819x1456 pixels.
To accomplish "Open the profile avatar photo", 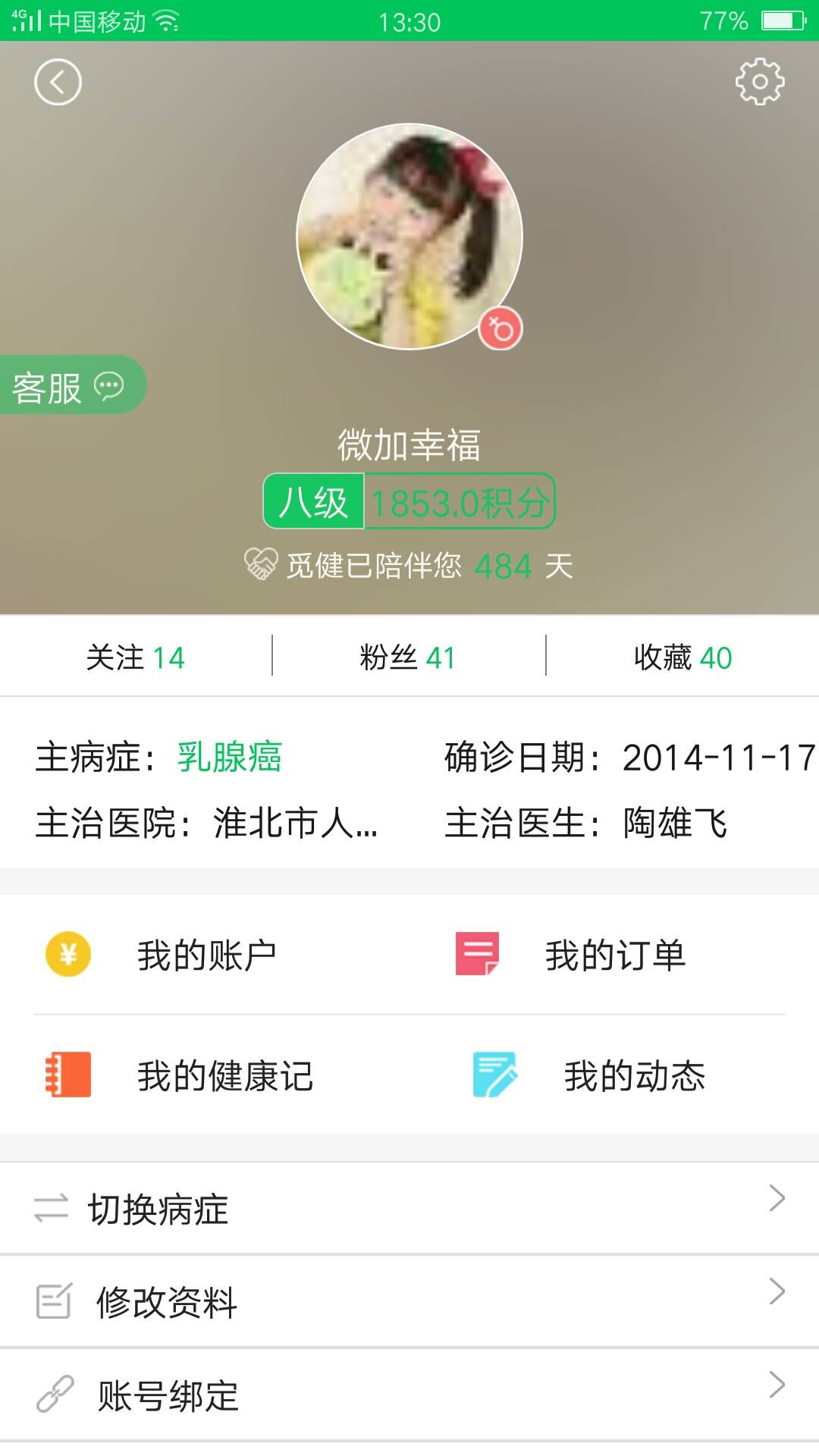I will 409,237.
